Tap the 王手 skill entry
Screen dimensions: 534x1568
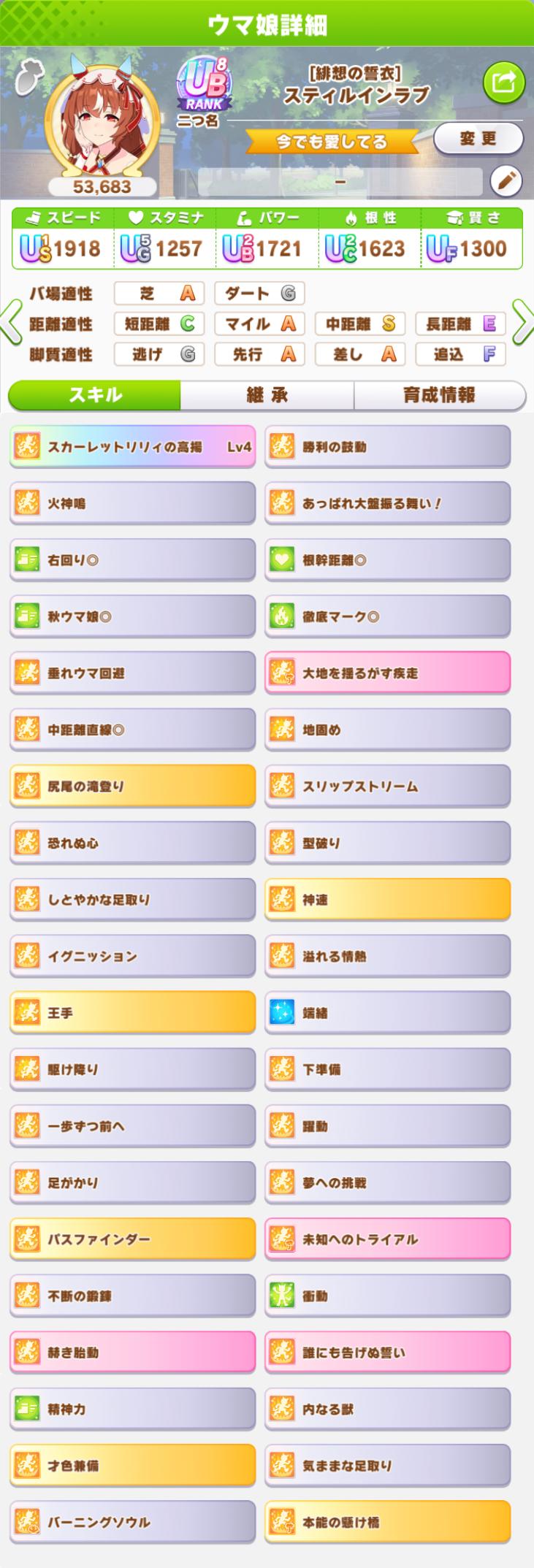pyautogui.click(x=133, y=1012)
